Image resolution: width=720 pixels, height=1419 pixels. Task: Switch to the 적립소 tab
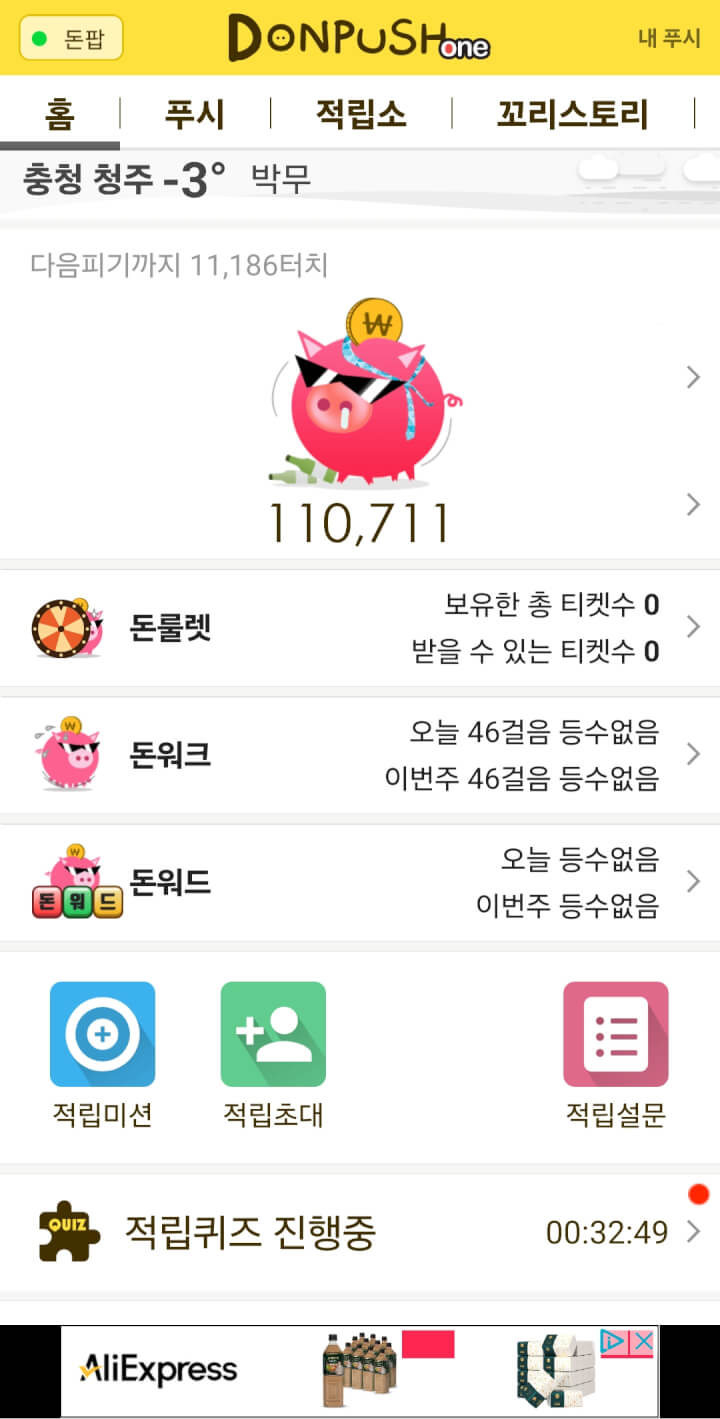pos(361,115)
